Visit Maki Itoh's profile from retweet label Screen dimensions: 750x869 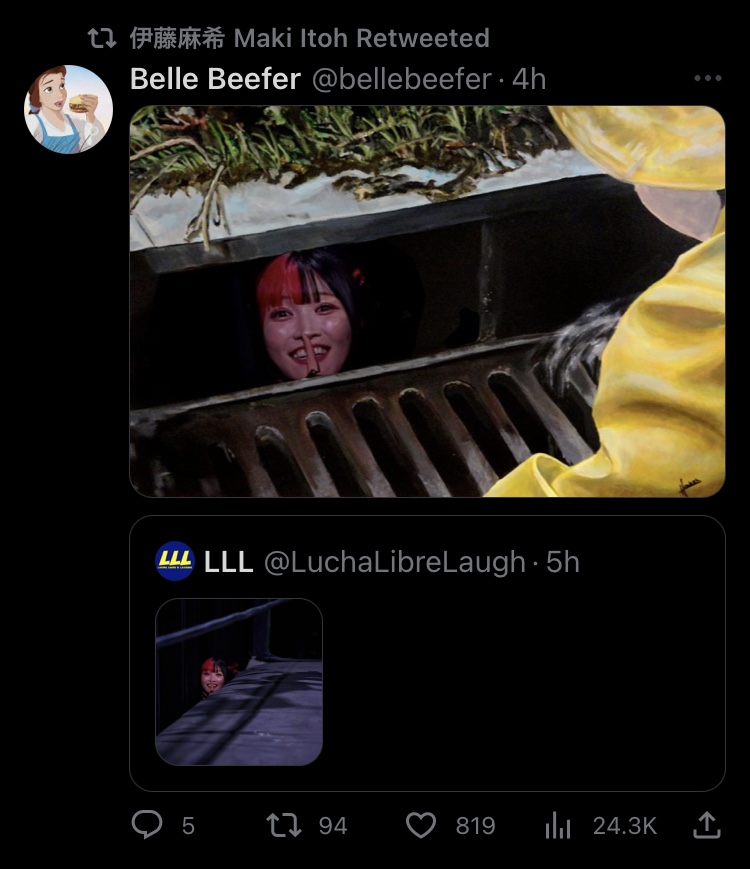310,39
